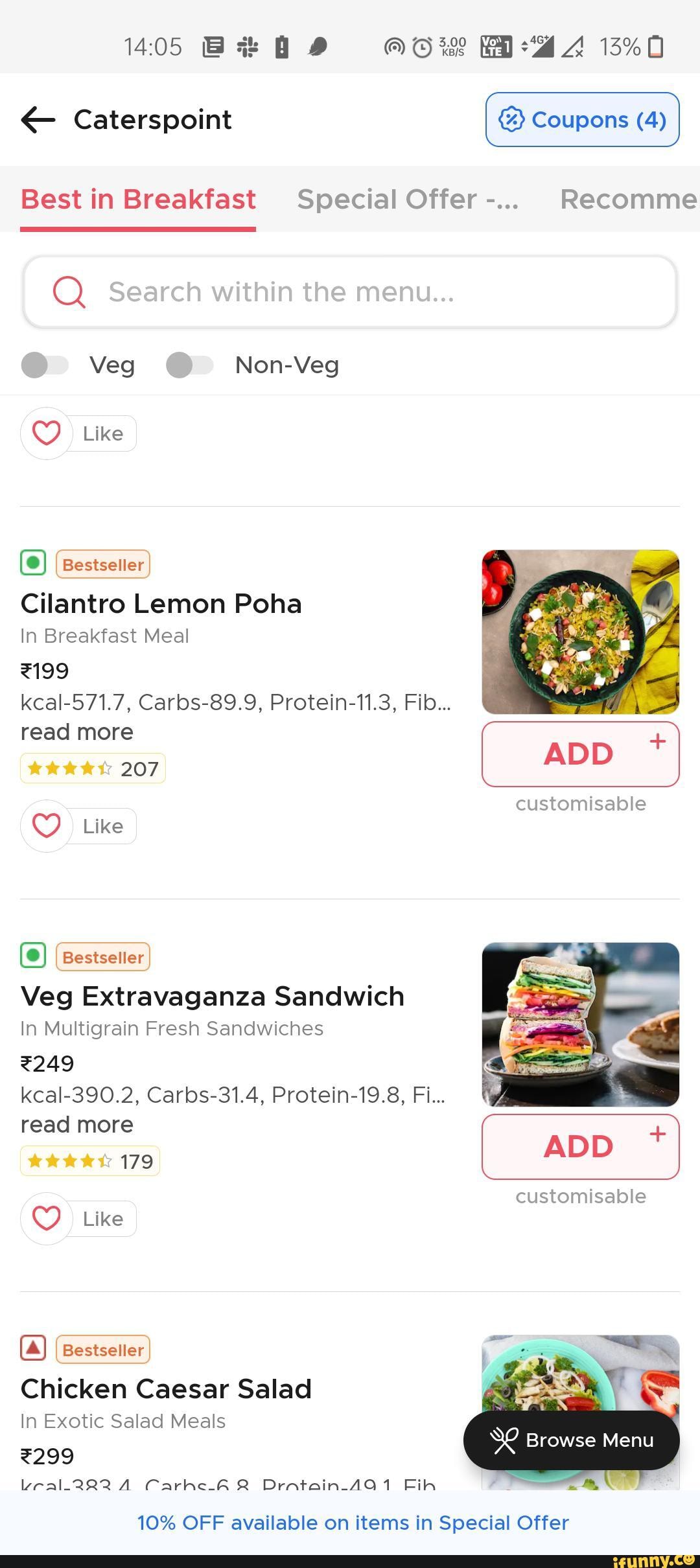Expand read more for Cilantro Lemon Poha
The image size is (700, 1568).
[x=77, y=732]
